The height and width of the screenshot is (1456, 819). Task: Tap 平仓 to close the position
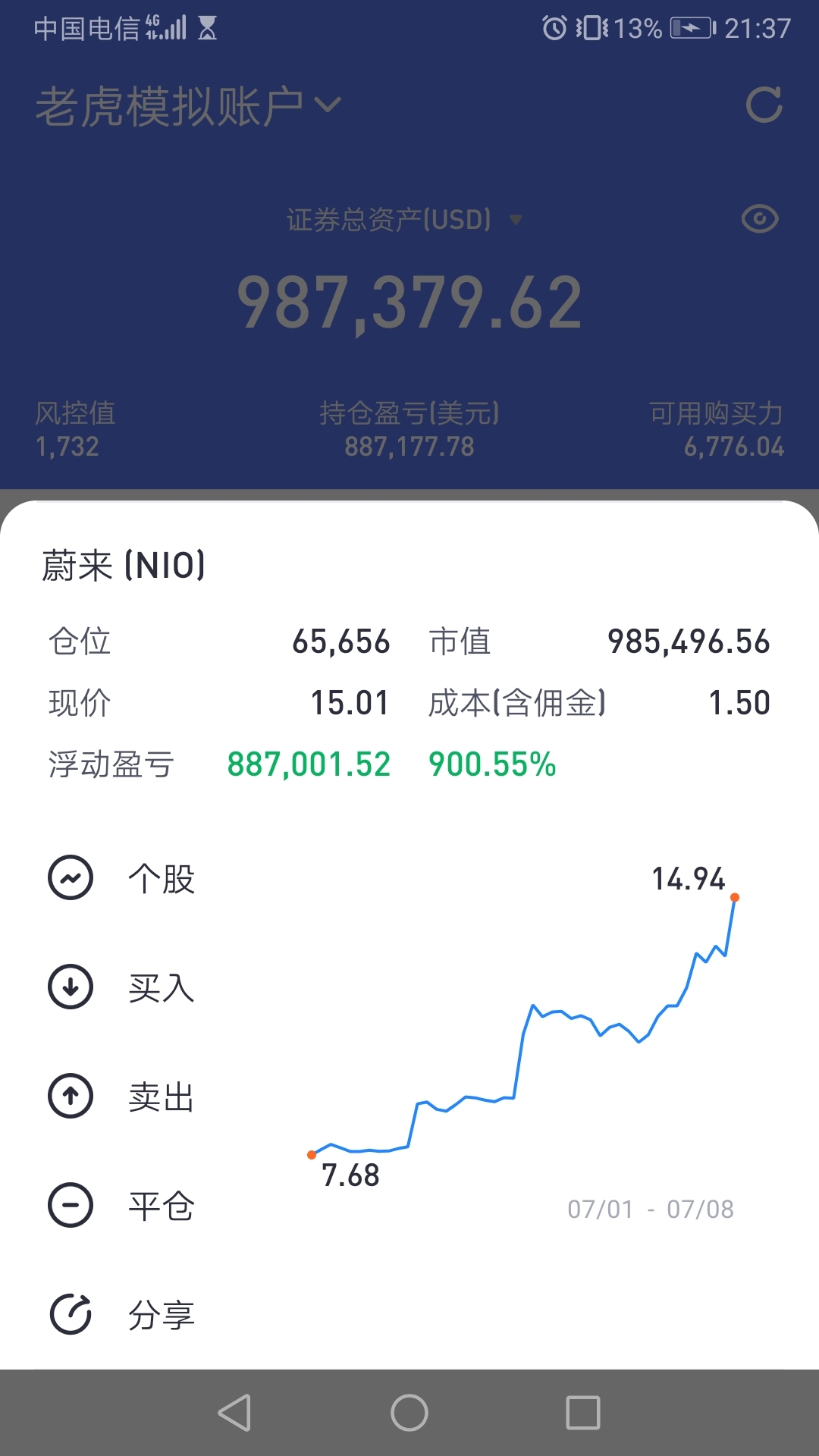click(121, 1206)
